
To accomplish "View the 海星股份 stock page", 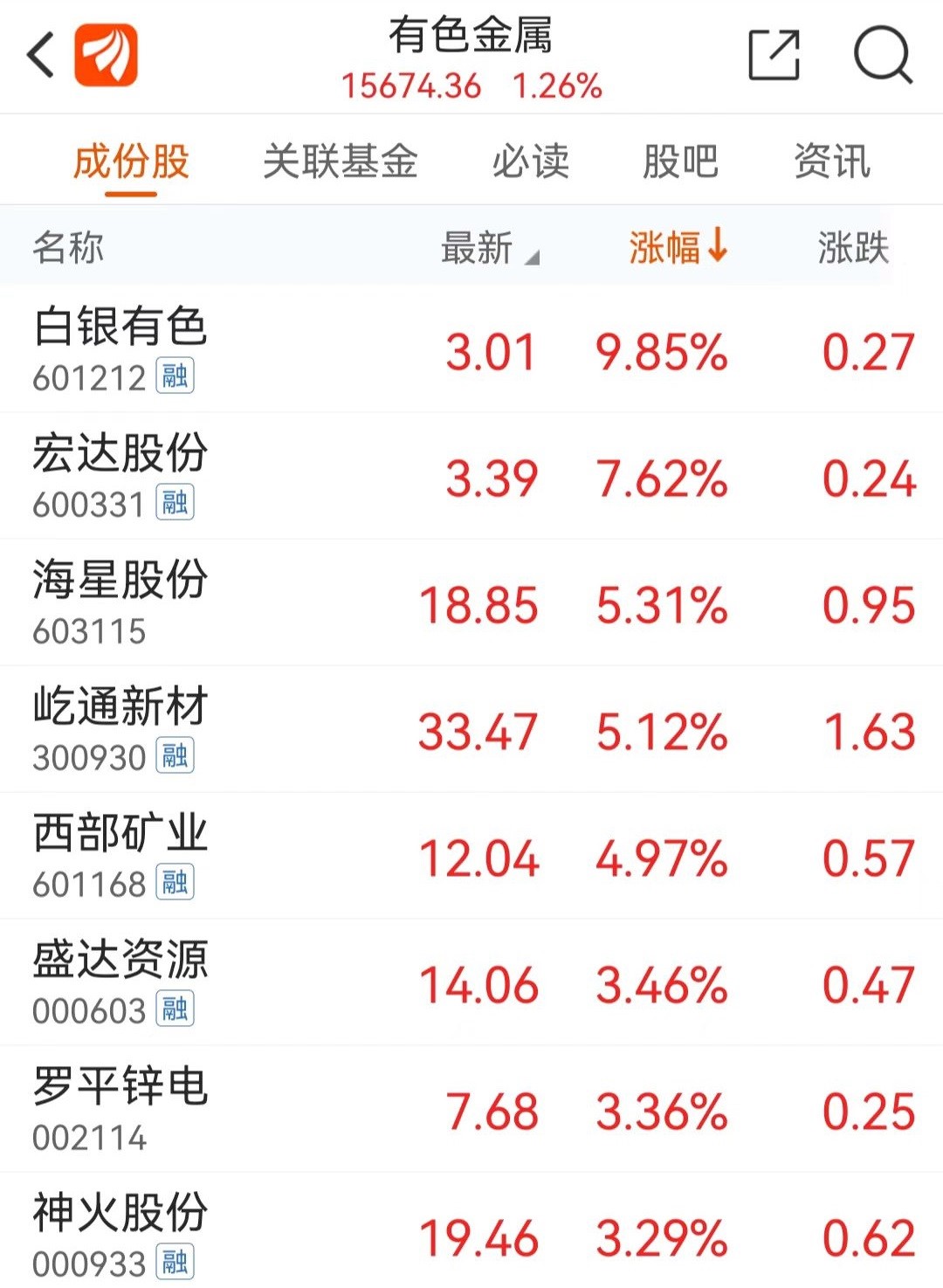I will click(121, 602).
